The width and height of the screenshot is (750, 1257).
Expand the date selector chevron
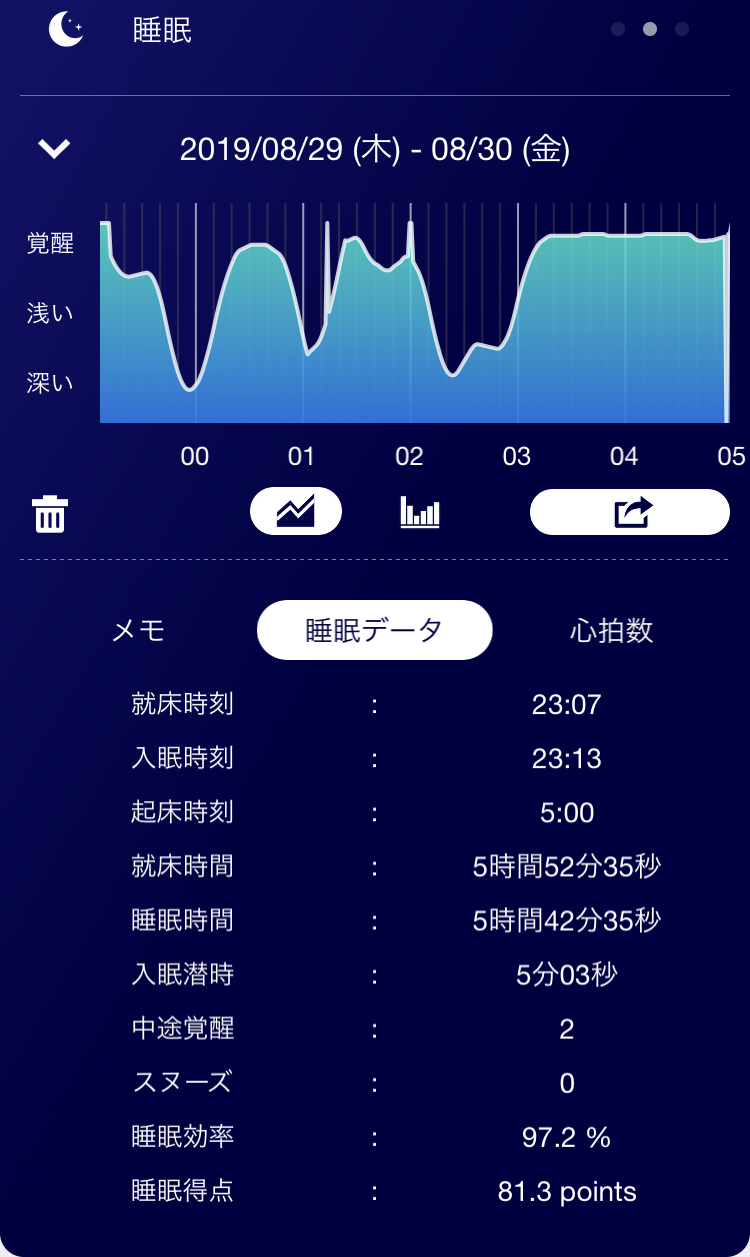coord(54,149)
